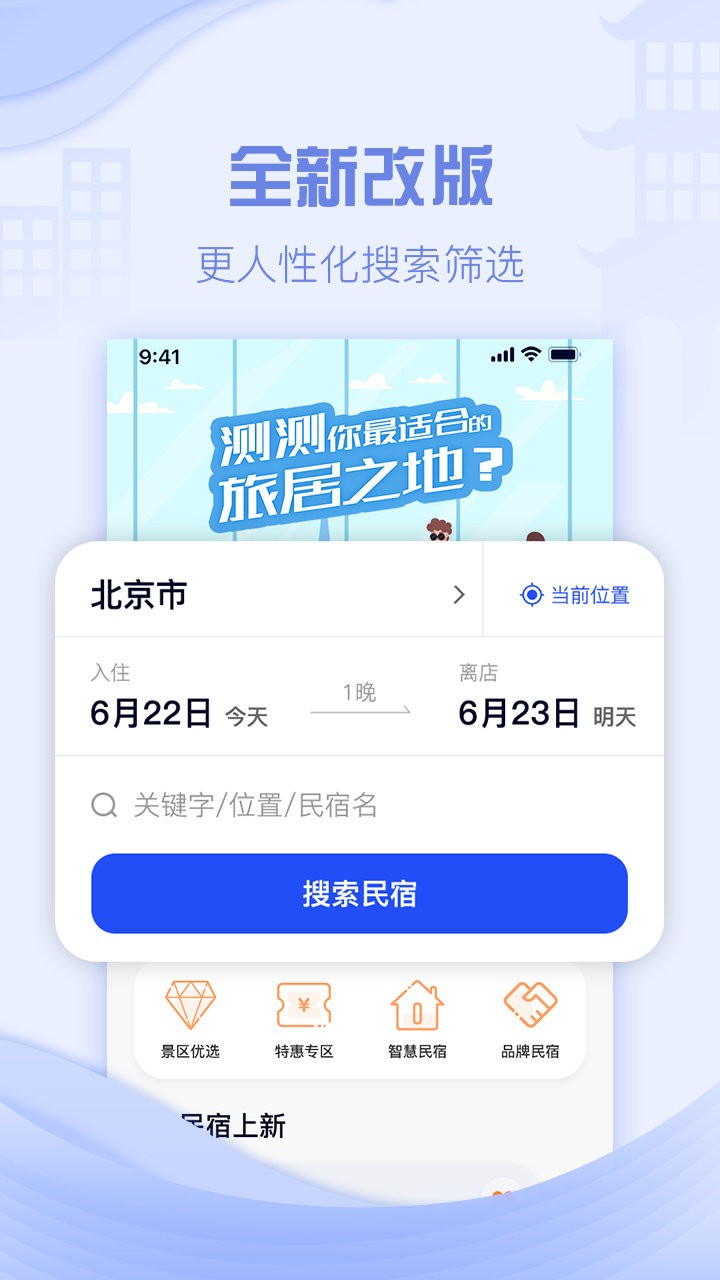Select the 今天 date label

coord(247,717)
